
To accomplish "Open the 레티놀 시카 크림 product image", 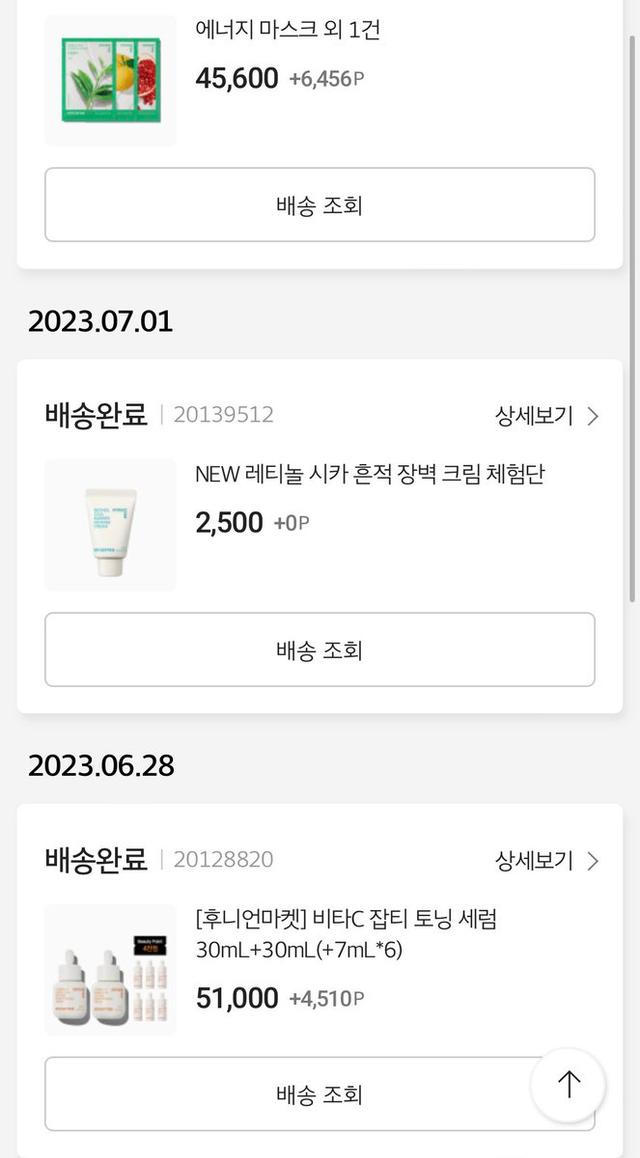I will click(110, 525).
